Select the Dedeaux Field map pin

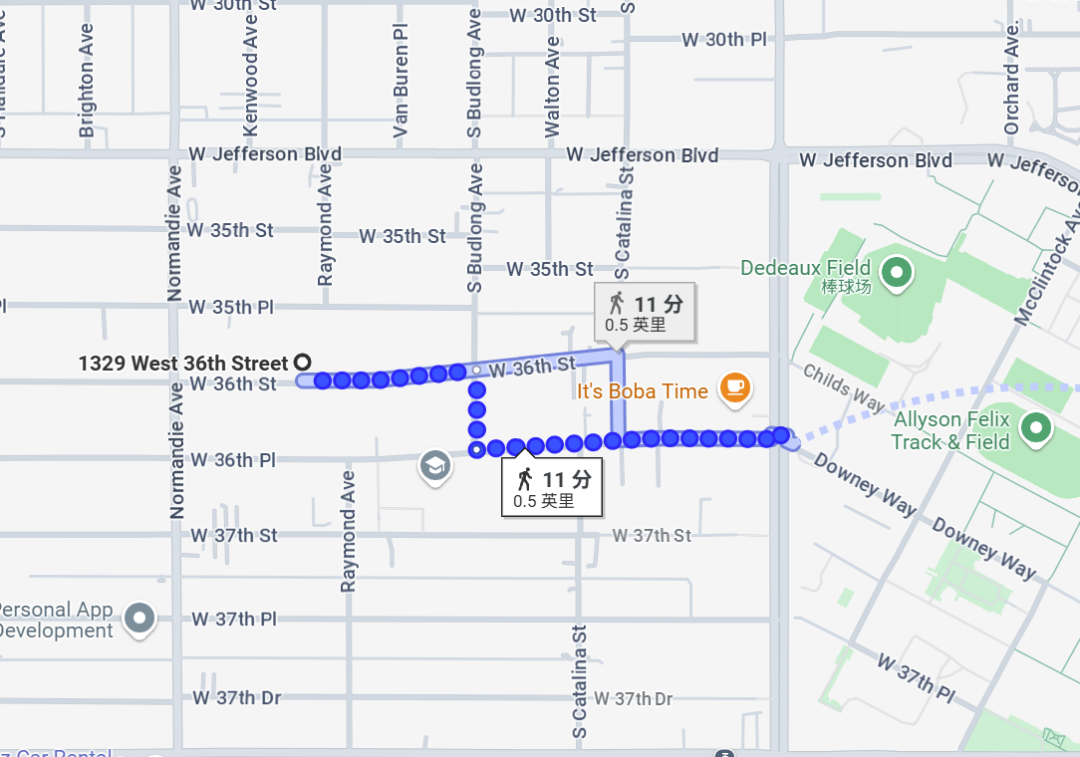897,271
